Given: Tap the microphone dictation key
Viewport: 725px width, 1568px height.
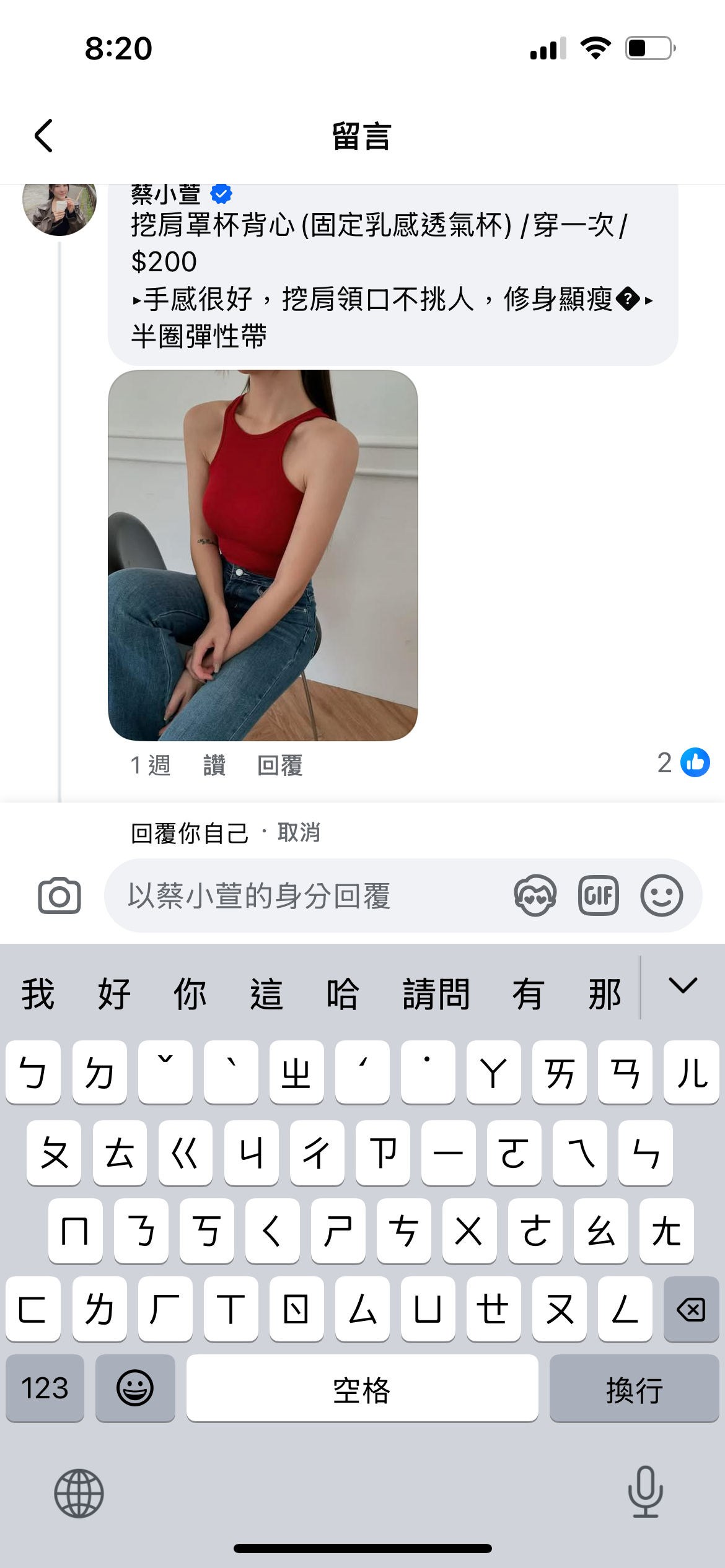Looking at the screenshot, I should point(645,1492).
